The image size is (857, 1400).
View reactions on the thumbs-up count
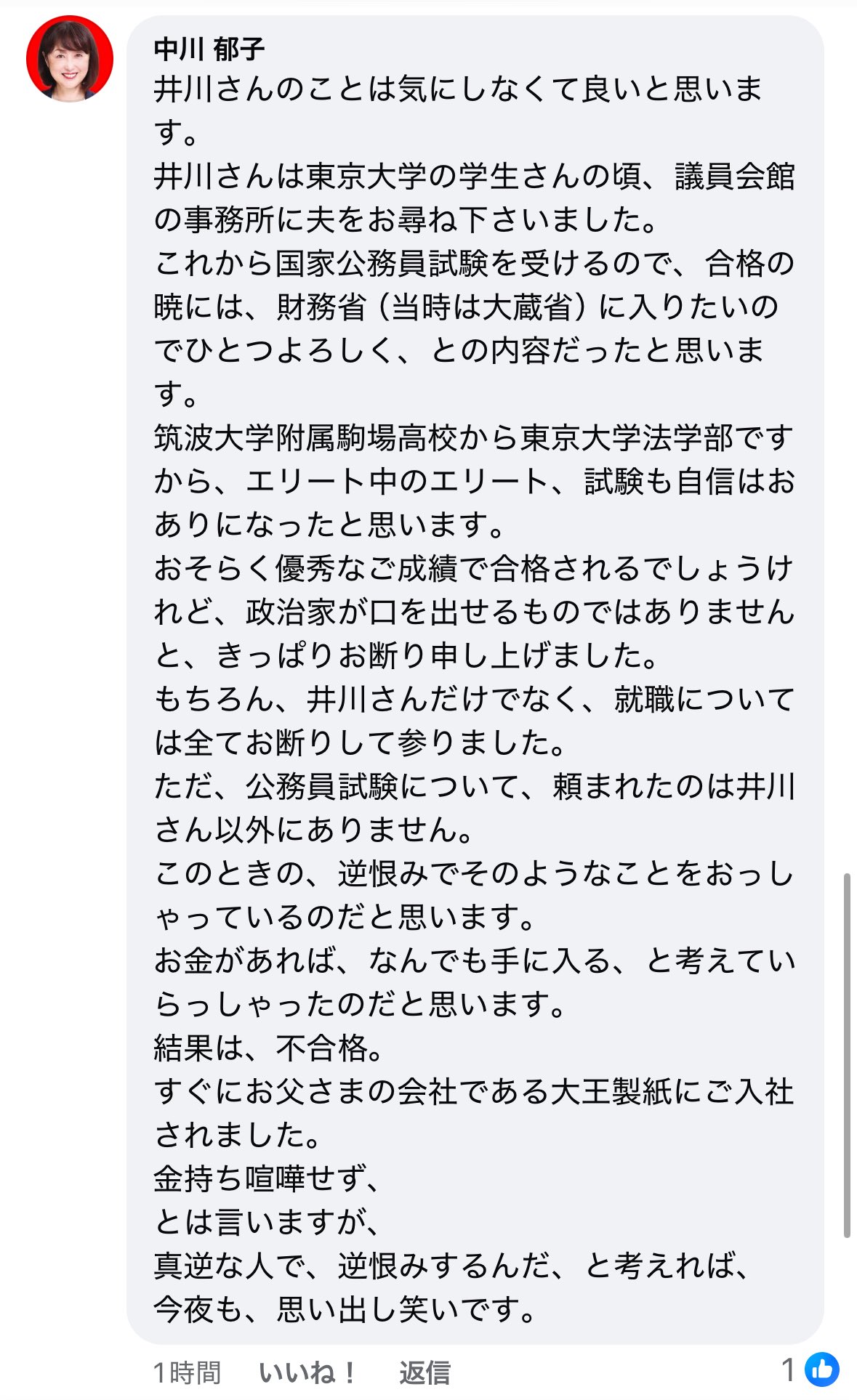pos(811,1369)
